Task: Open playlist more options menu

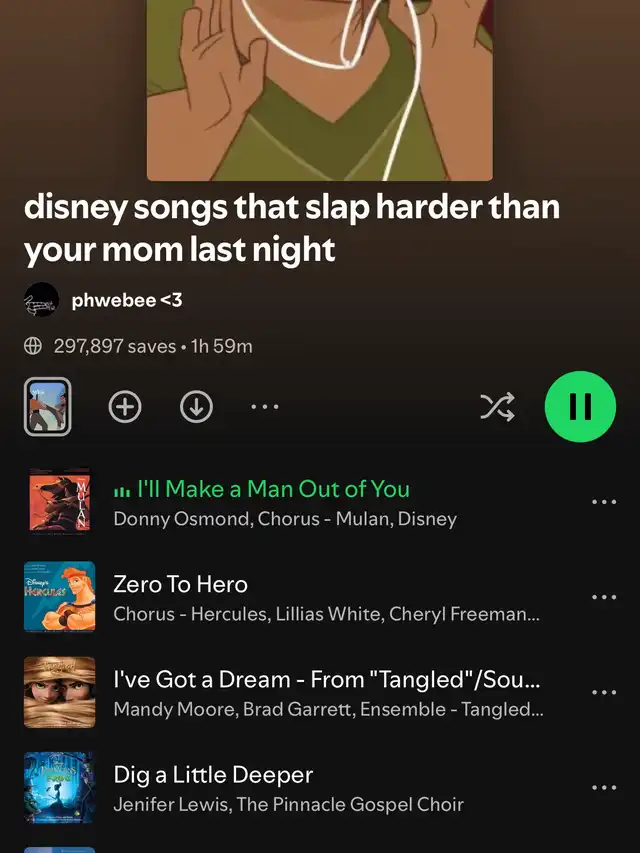Action: (264, 407)
